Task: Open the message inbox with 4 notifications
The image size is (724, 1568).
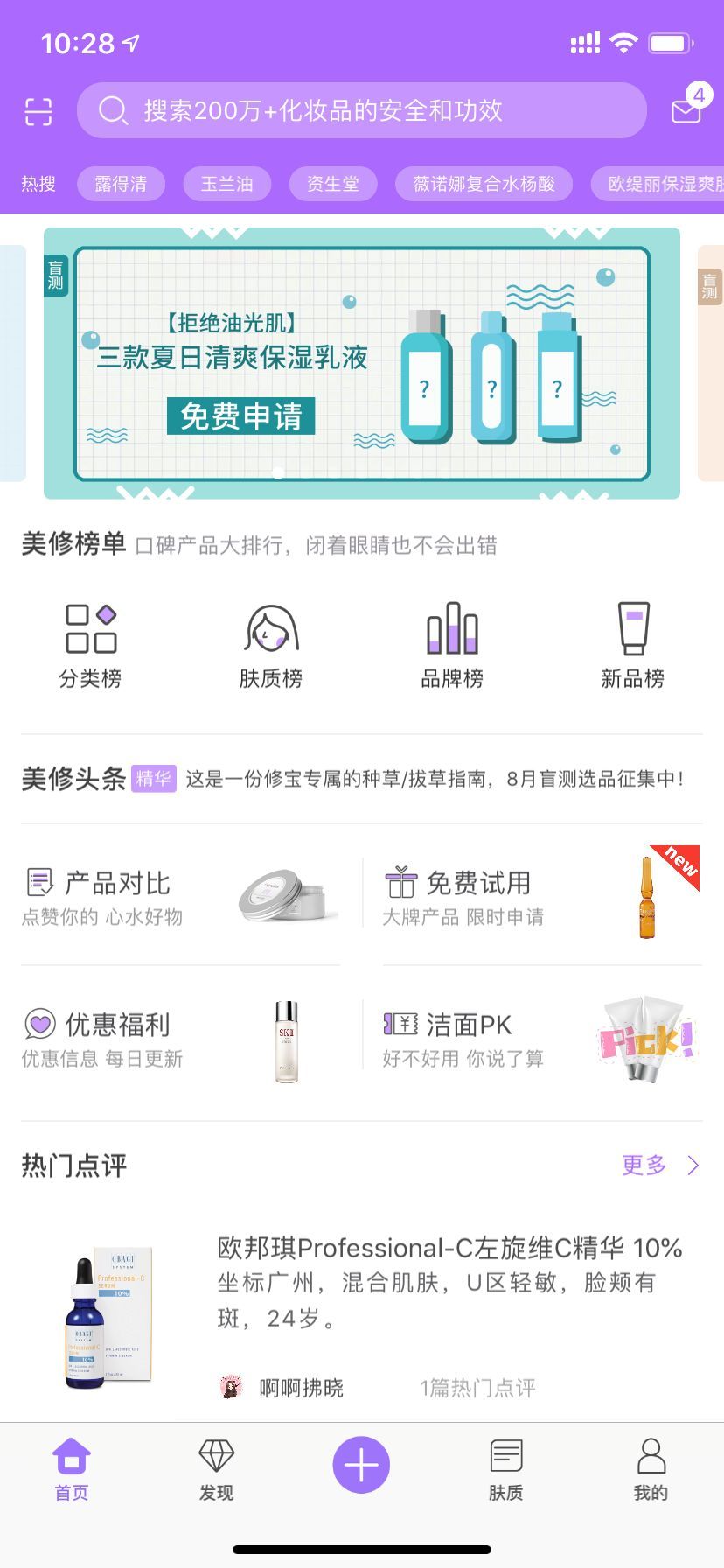Action: tap(686, 111)
